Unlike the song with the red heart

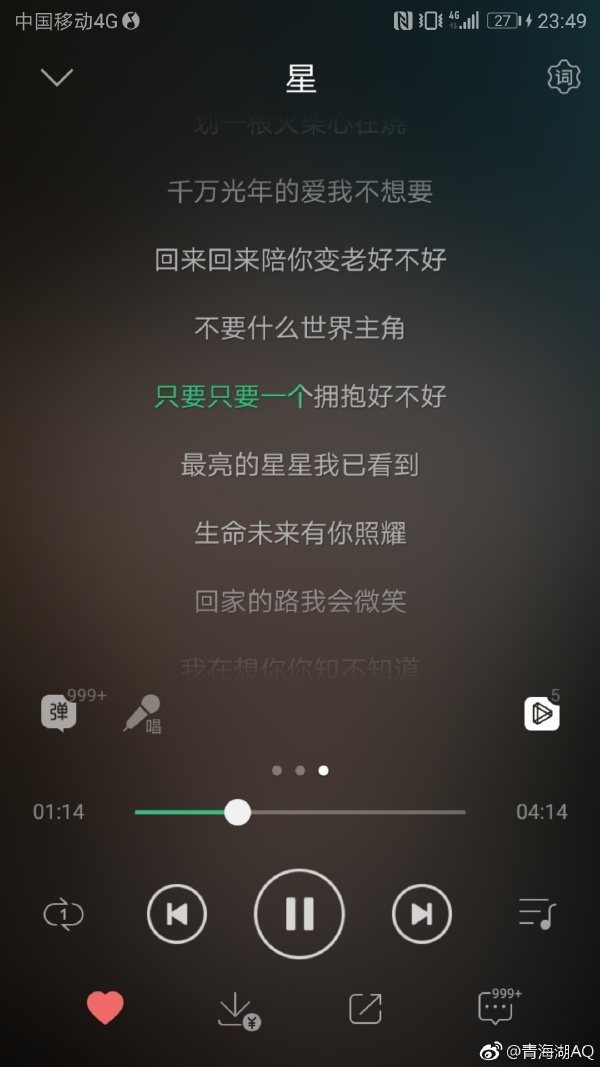pyautogui.click(x=105, y=1008)
